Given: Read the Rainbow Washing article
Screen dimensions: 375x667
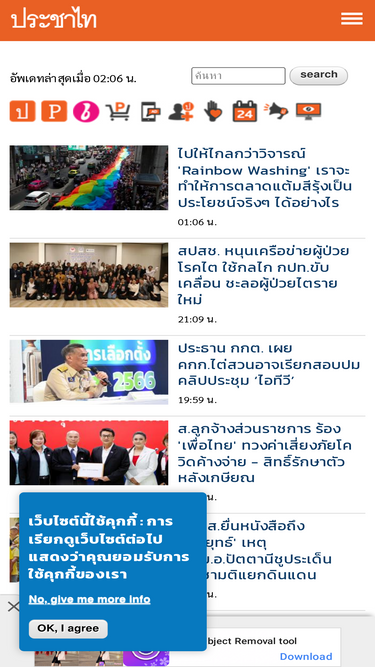Looking at the screenshot, I should 265,178.
